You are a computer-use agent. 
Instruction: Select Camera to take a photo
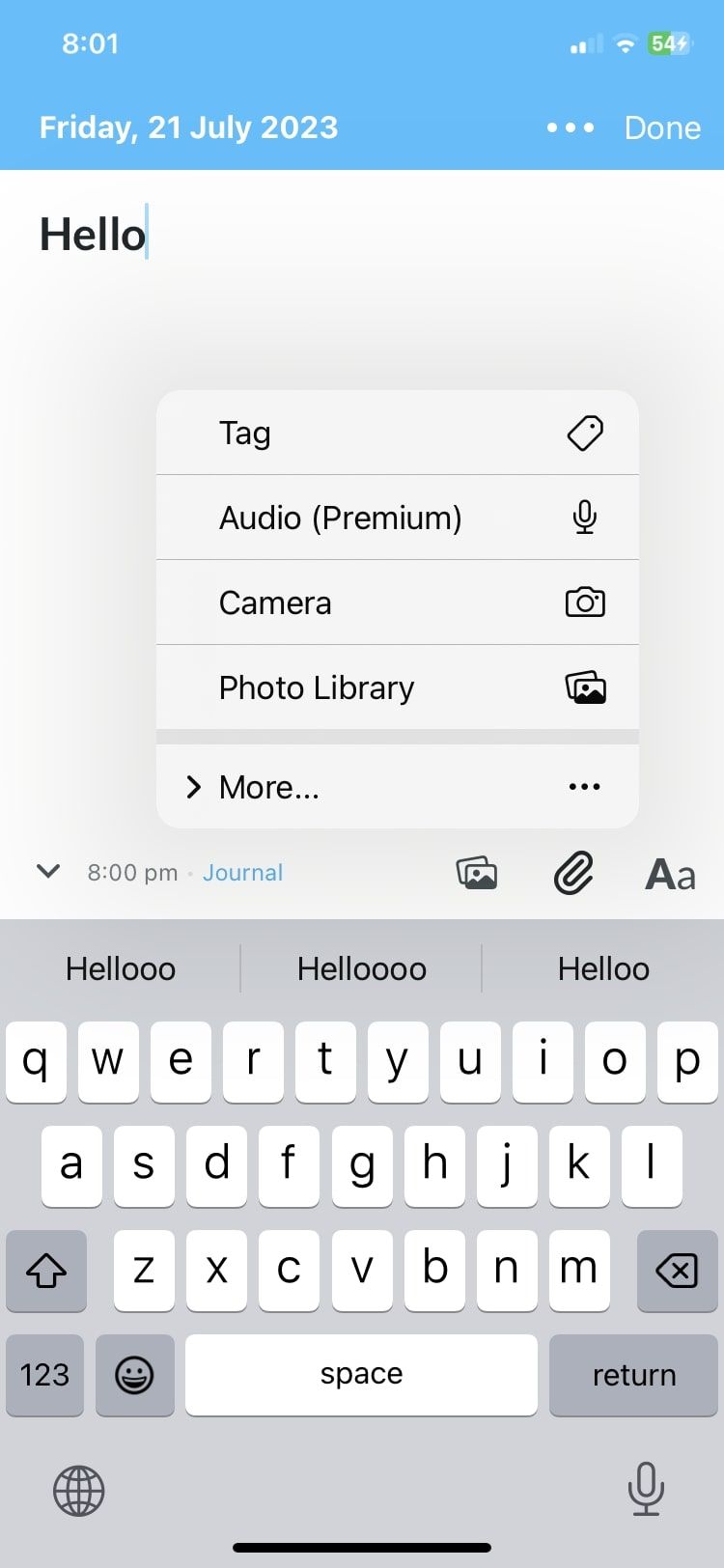pos(397,602)
